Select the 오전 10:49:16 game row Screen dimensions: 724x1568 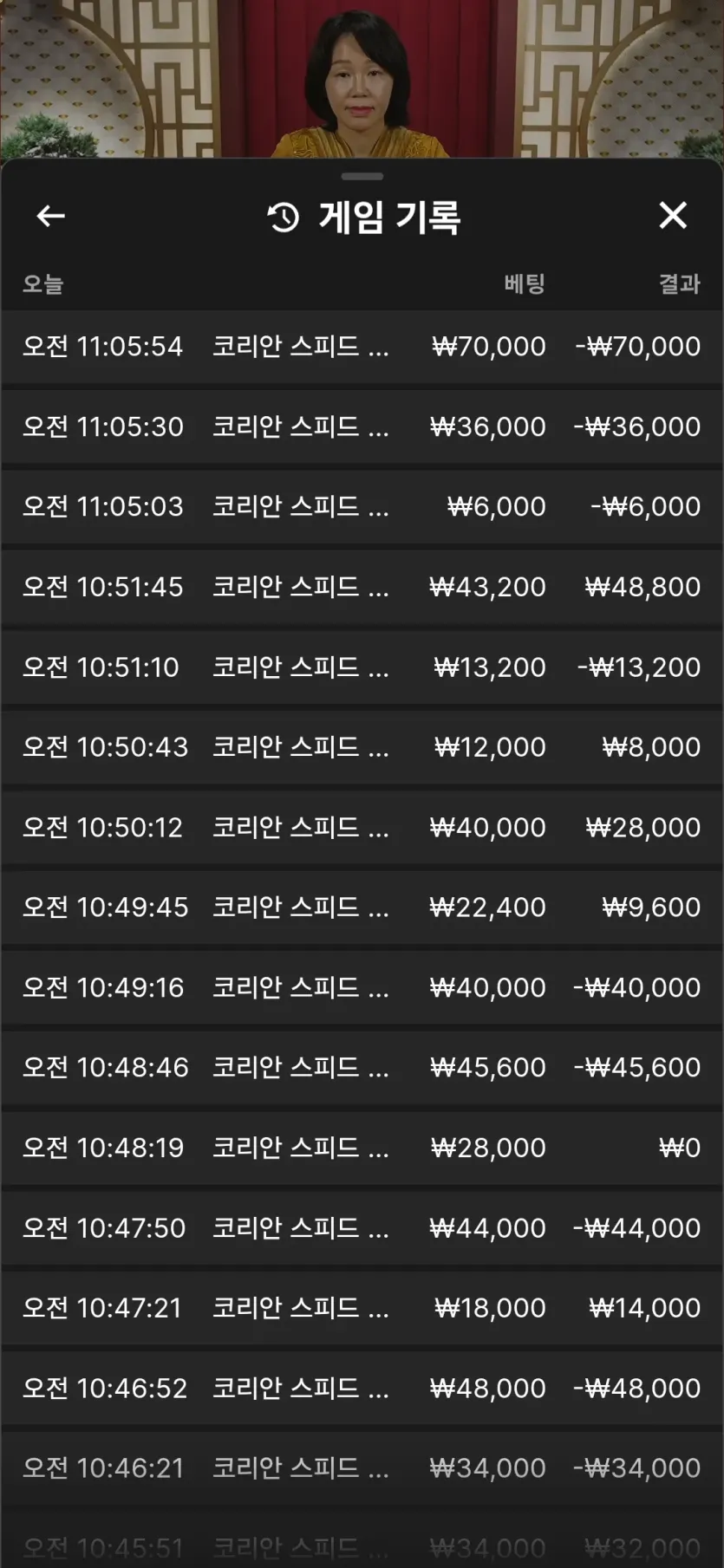[362, 987]
